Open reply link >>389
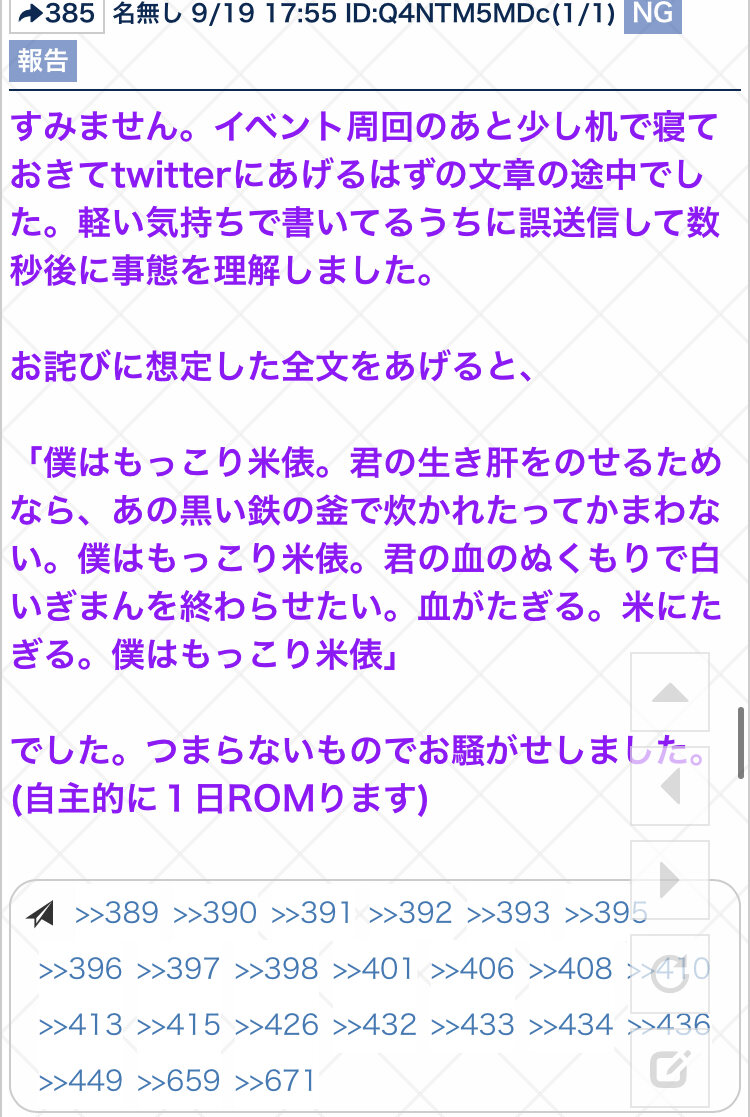Screen dimensions: 750x1117 point(116,913)
